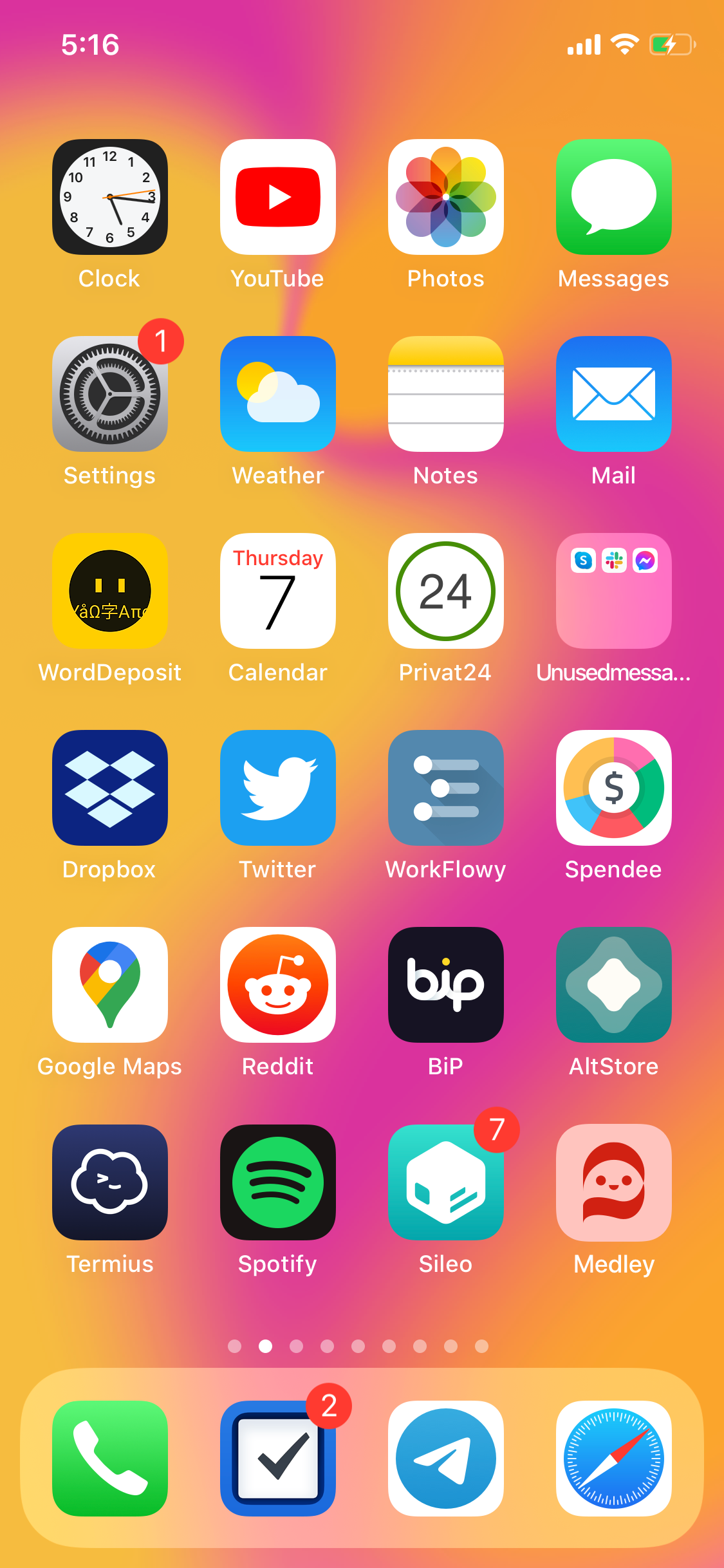Launch YouTube

coord(278,197)
